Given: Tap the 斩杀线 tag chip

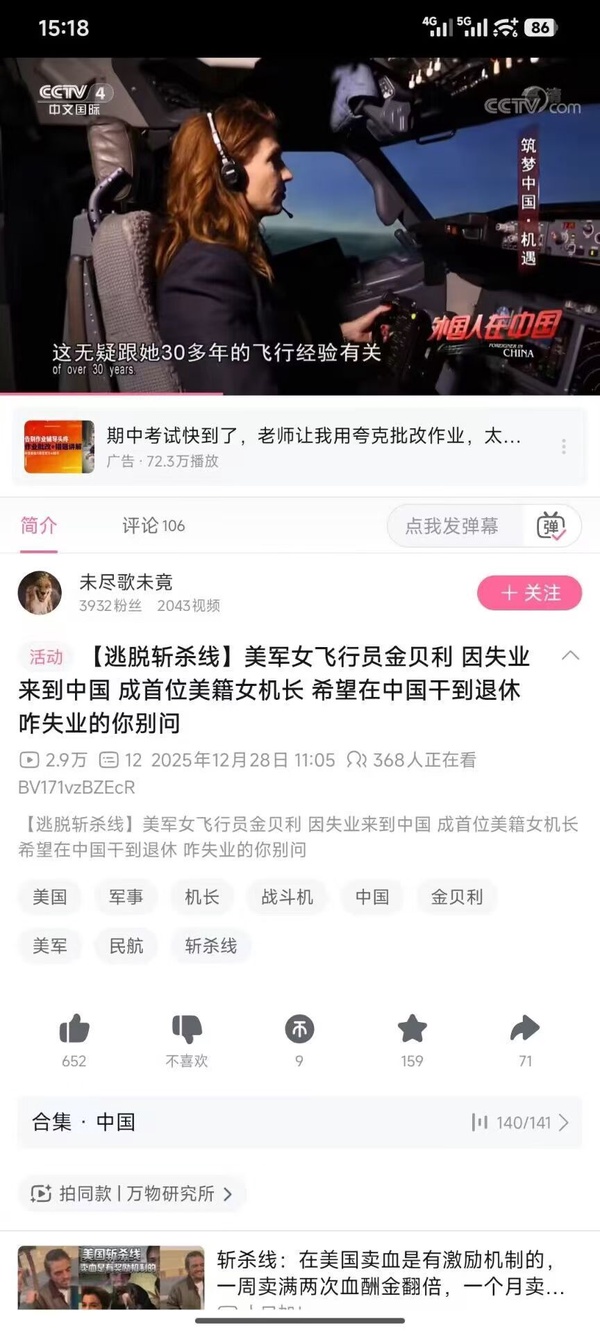Looking at the screenshot, I should click(x=211, y=945).
